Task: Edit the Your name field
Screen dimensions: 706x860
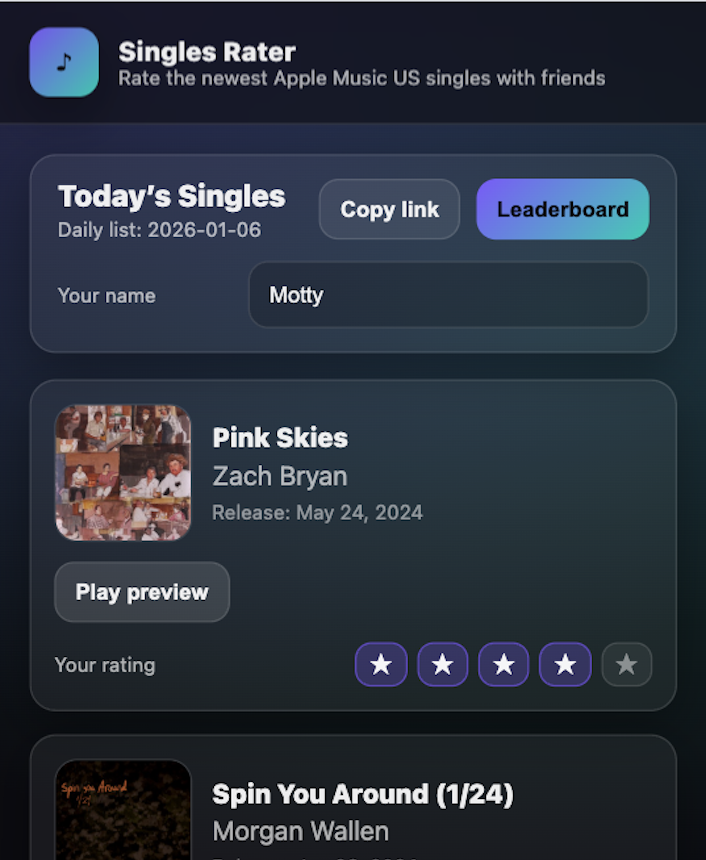Action: 448,295
